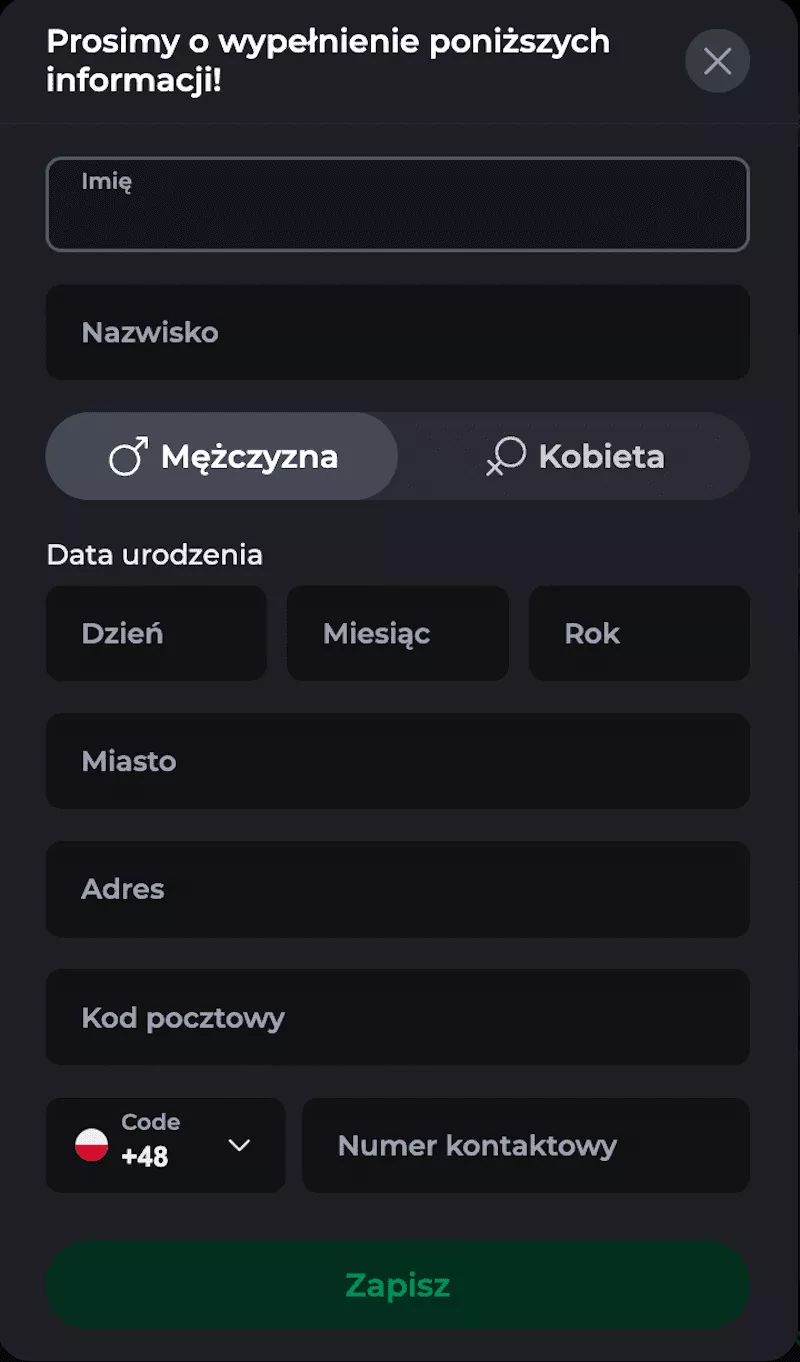Image resolution: width=800 pixels, height=1362 pixels.
Task: Close the information form dialog
Action: 717,61
